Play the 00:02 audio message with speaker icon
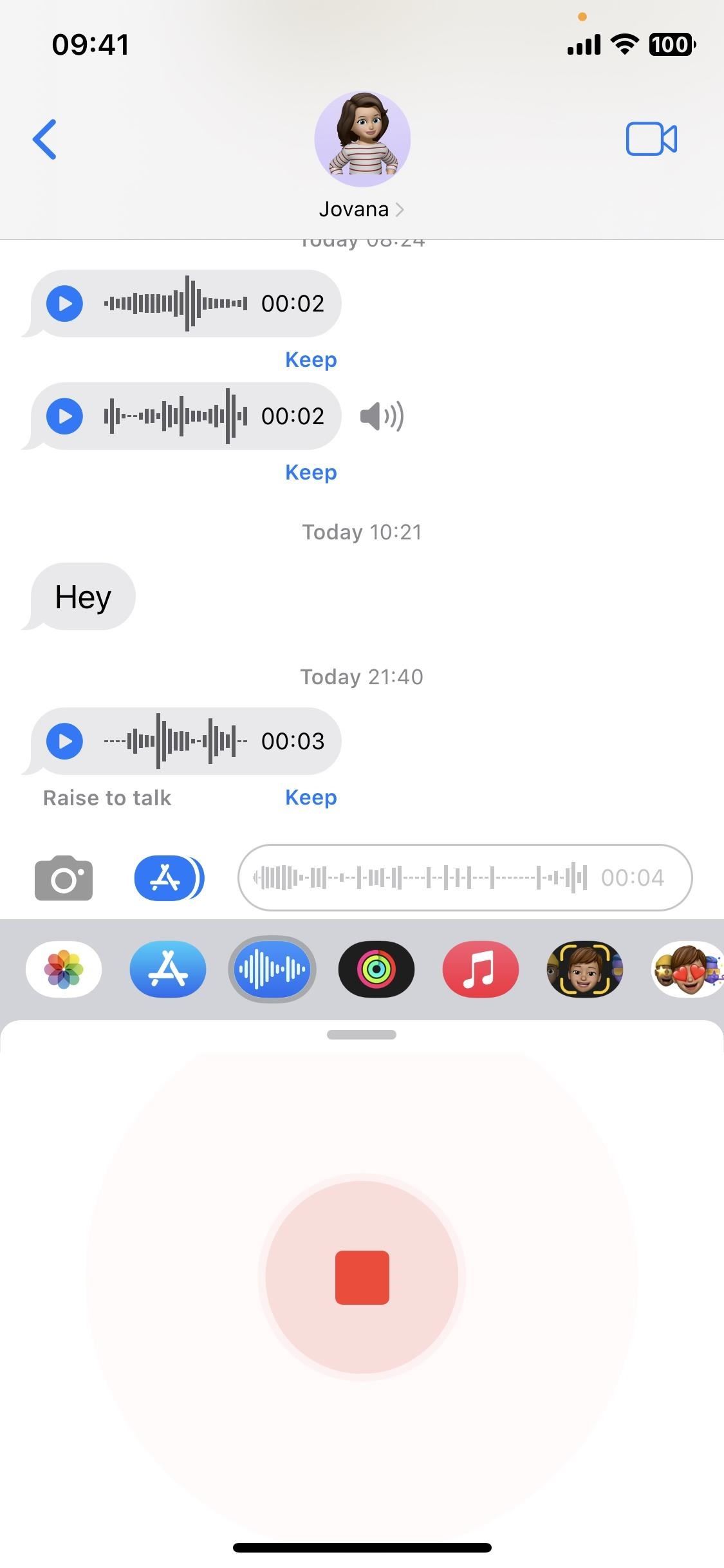This screenshot has height=1568, width=724. click(65, 416)
